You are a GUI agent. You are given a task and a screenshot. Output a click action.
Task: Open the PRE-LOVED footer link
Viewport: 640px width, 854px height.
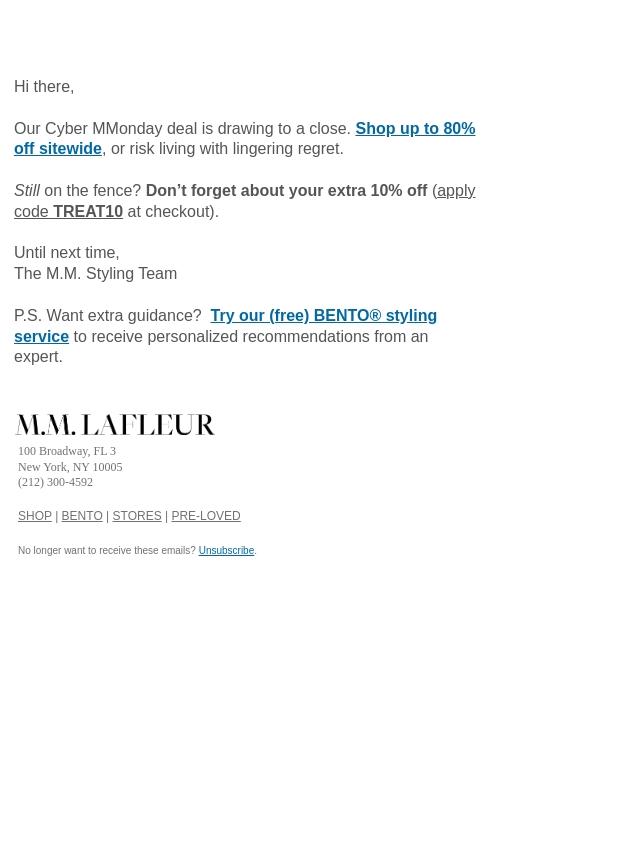206,516
